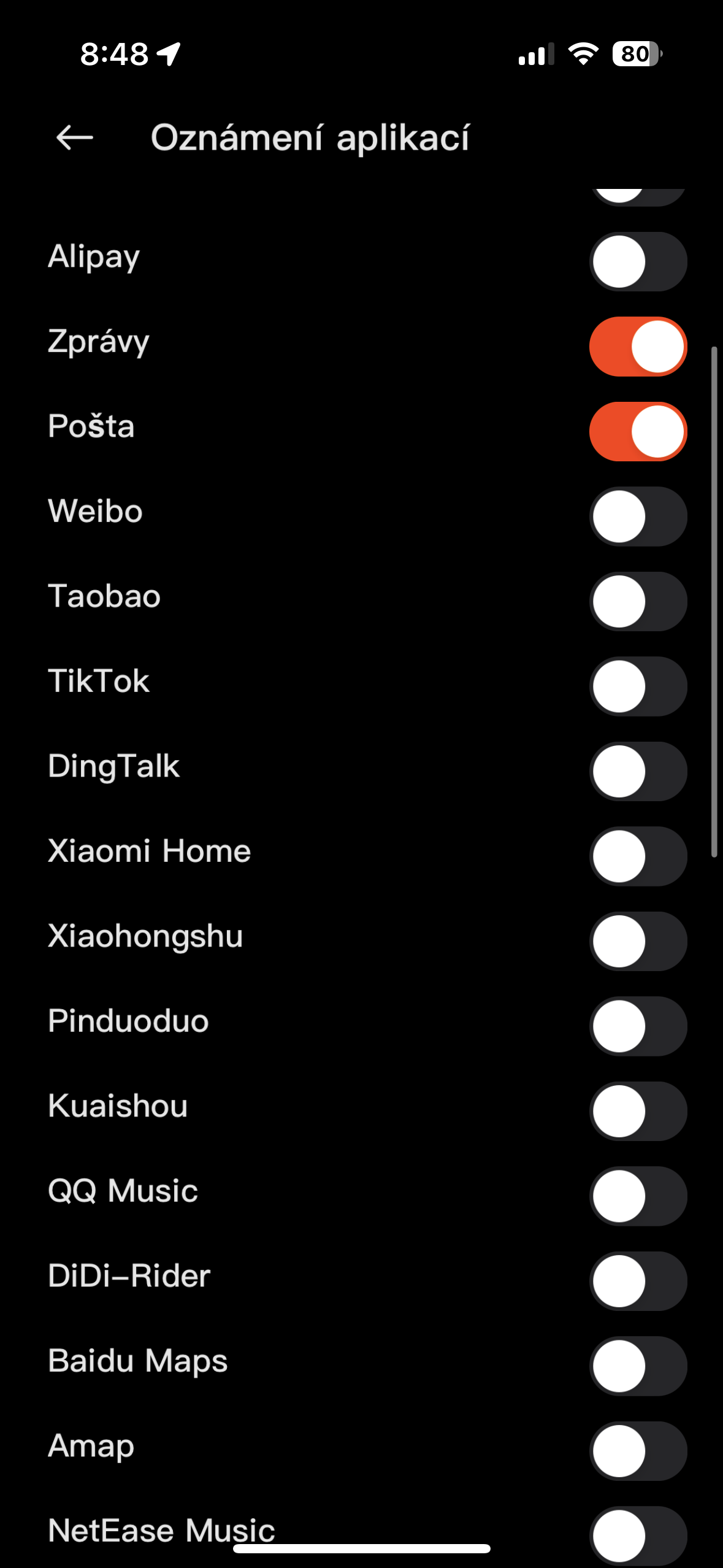Enable NetEase Music notifications

(x=638, y=1529)
